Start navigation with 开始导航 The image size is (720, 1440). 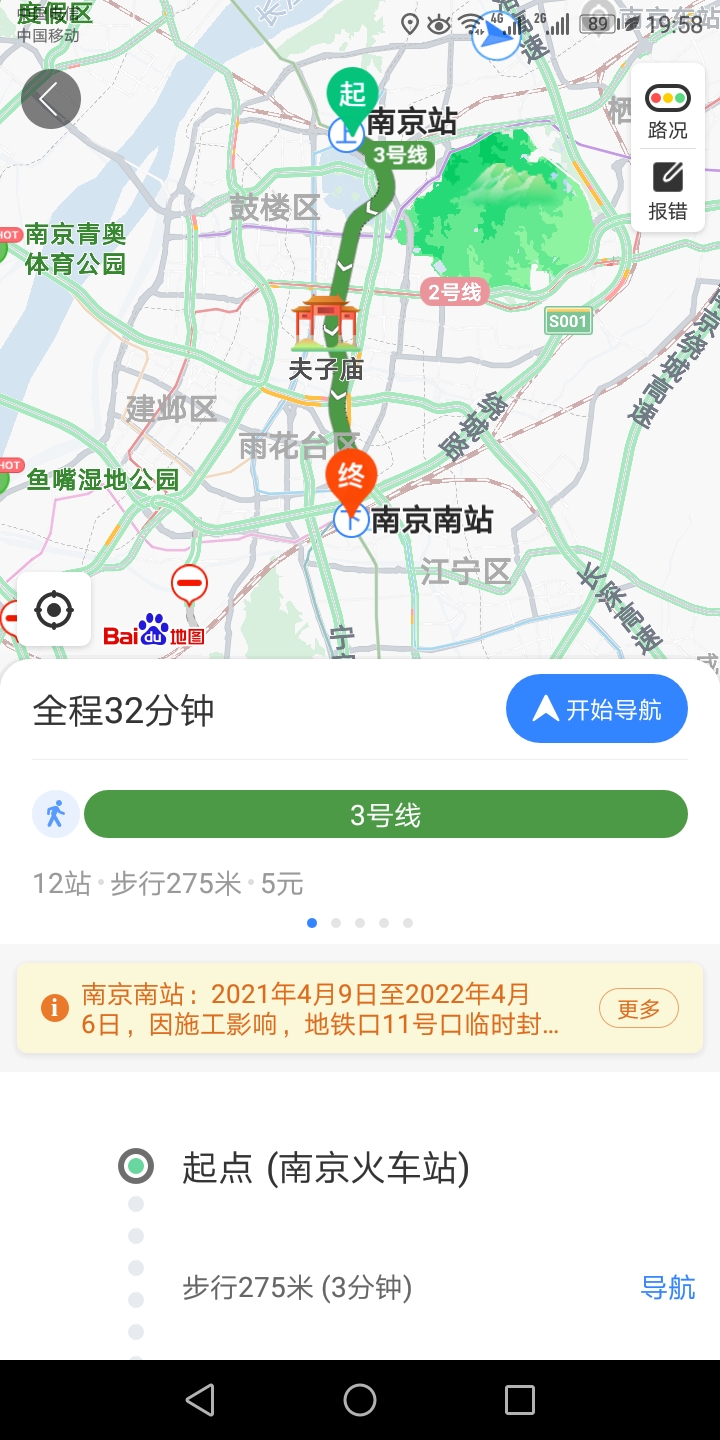597,709
